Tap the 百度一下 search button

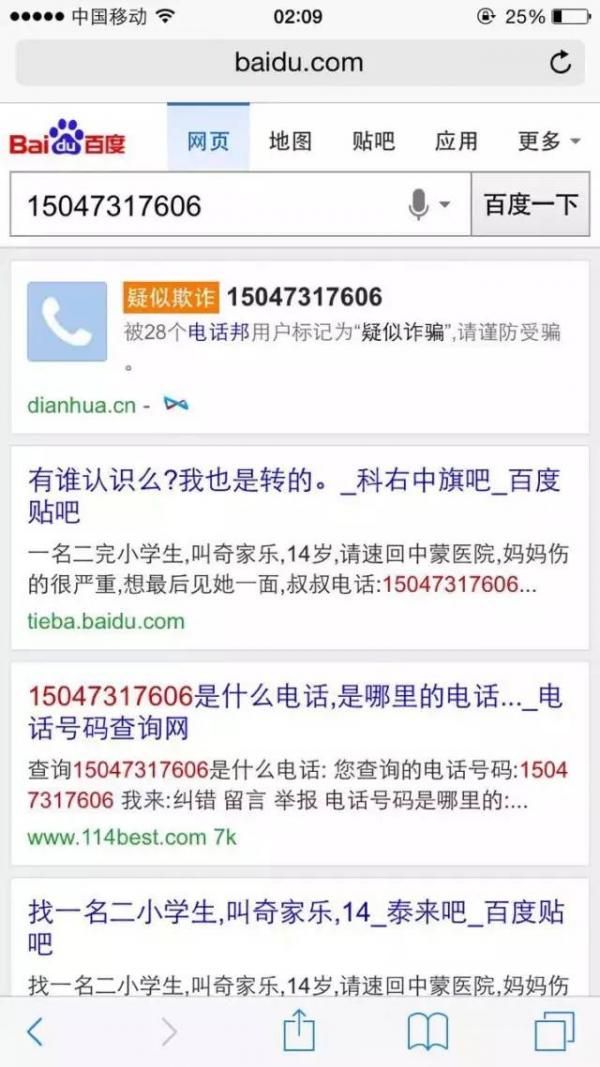click(531, 205)
